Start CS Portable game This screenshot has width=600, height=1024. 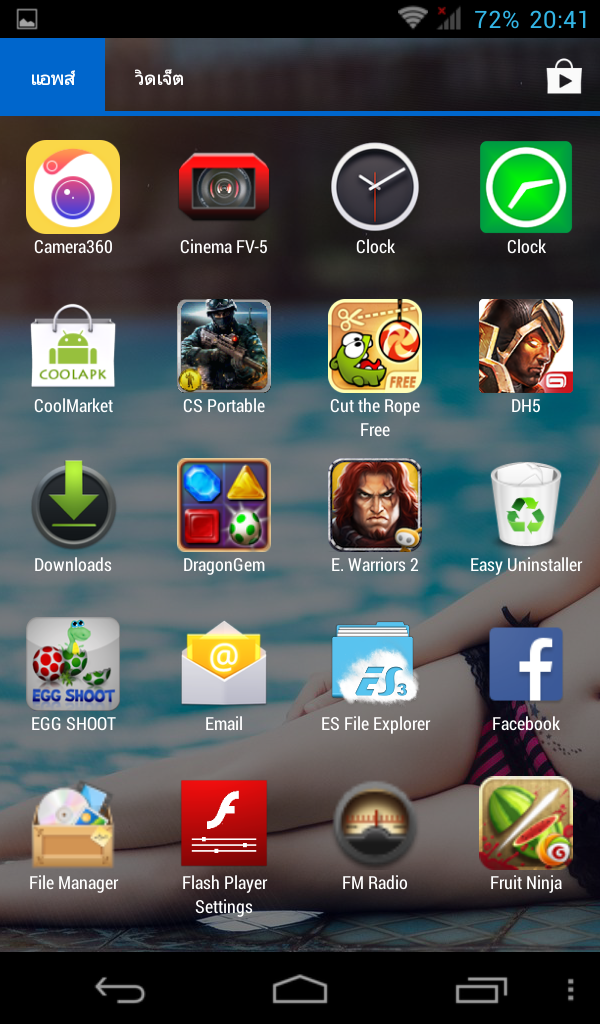224,346
